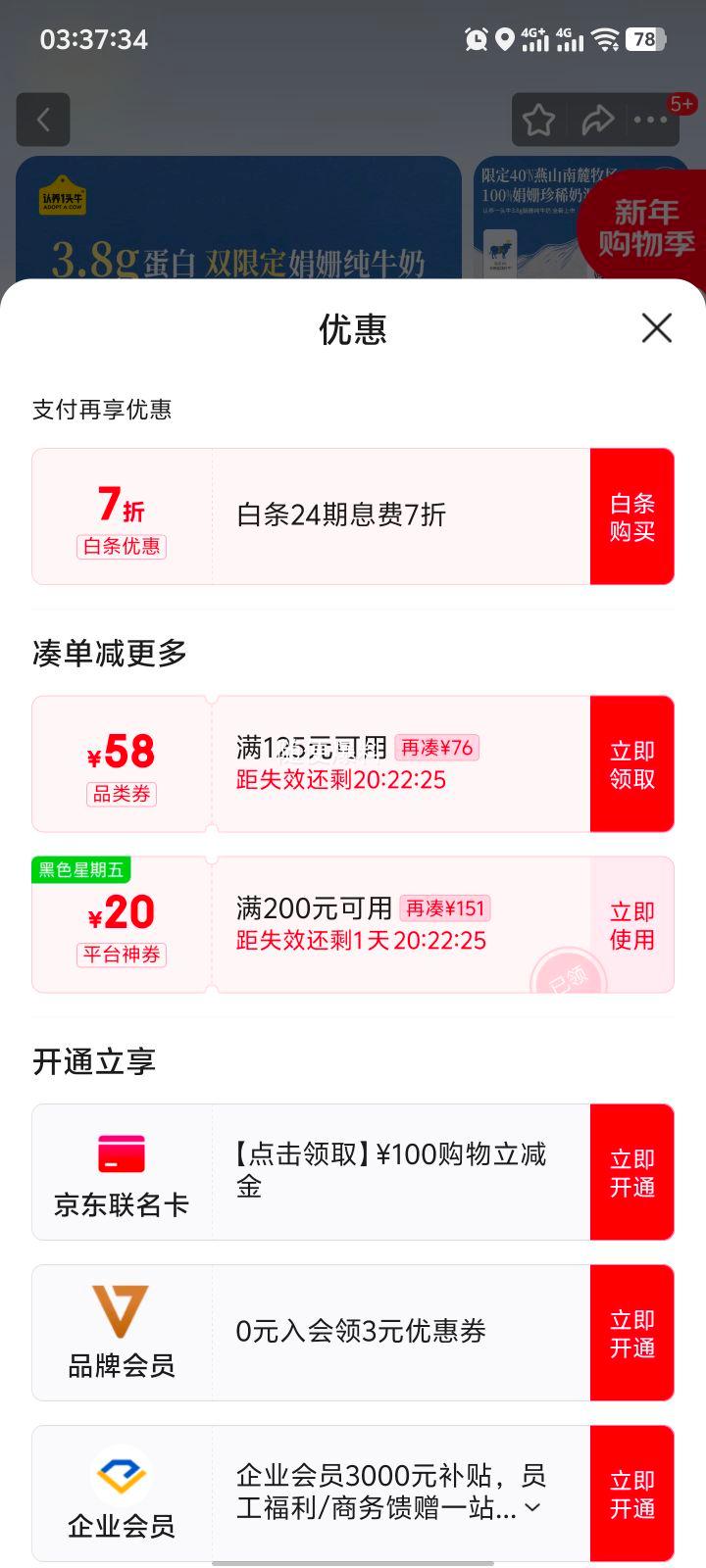Viewport: 706px width, 1568px height.
Task: Open the more options ellipsis icon
Action: [x=650, y=120]
